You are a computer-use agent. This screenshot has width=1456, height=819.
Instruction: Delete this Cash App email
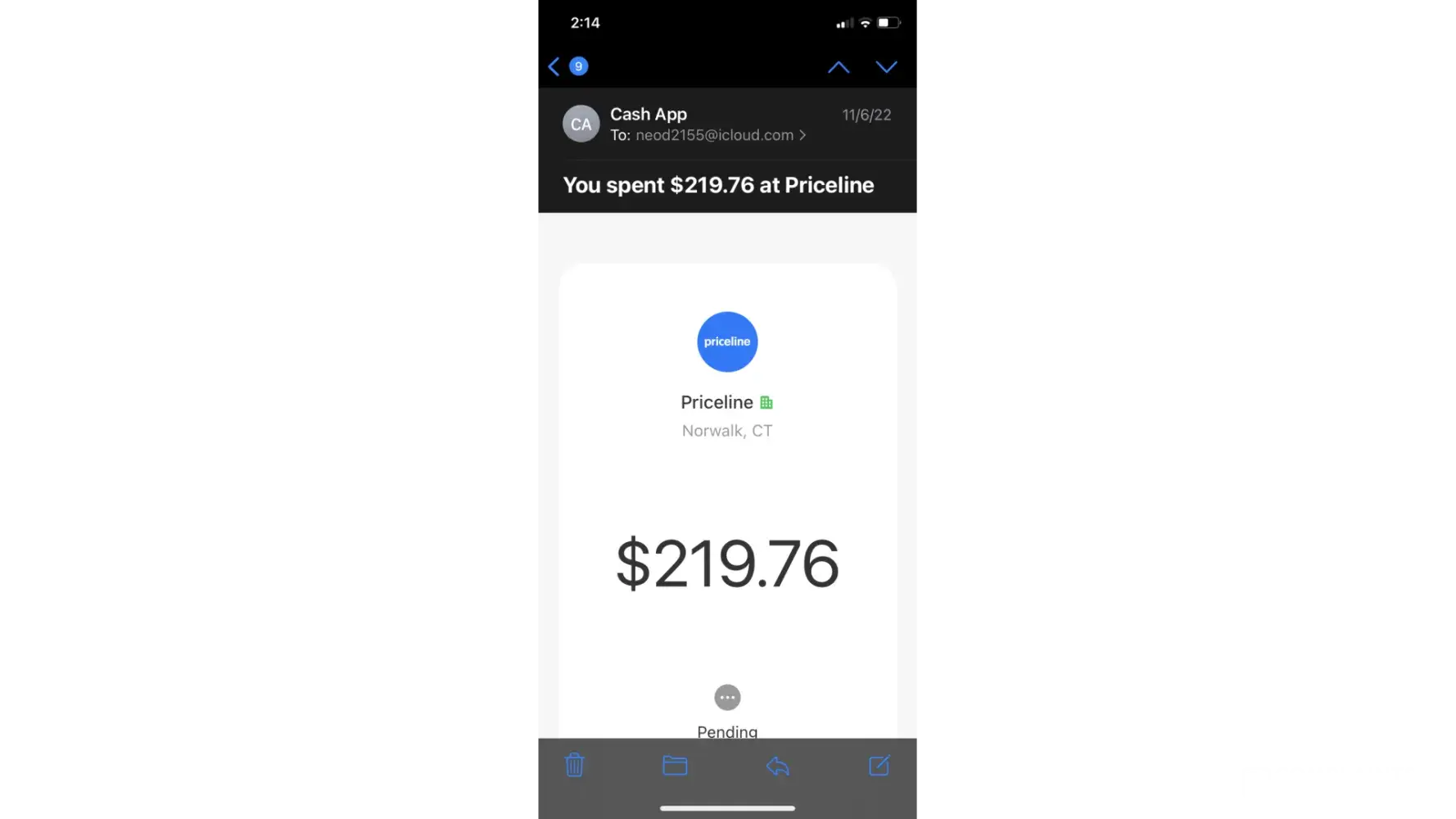click(x=574, y=765)
